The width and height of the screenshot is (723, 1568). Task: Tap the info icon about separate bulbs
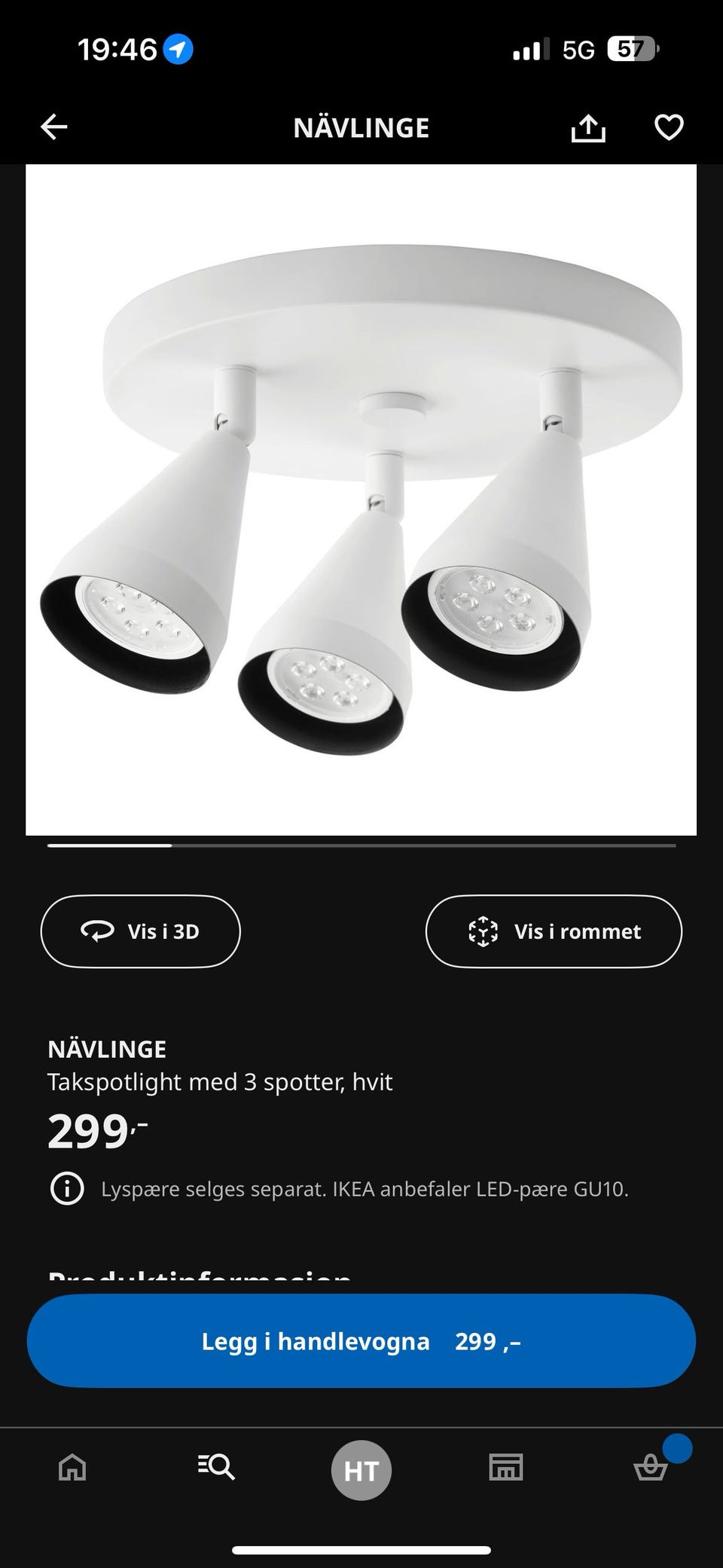(x=69, y=1189)
